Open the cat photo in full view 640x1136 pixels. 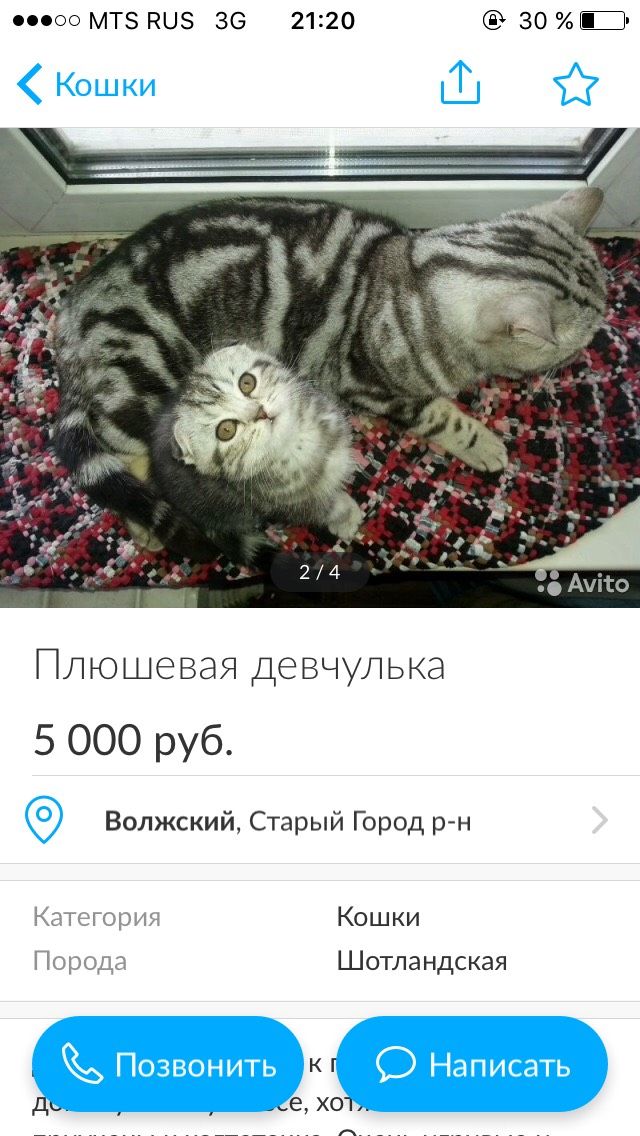click(320, 367)
